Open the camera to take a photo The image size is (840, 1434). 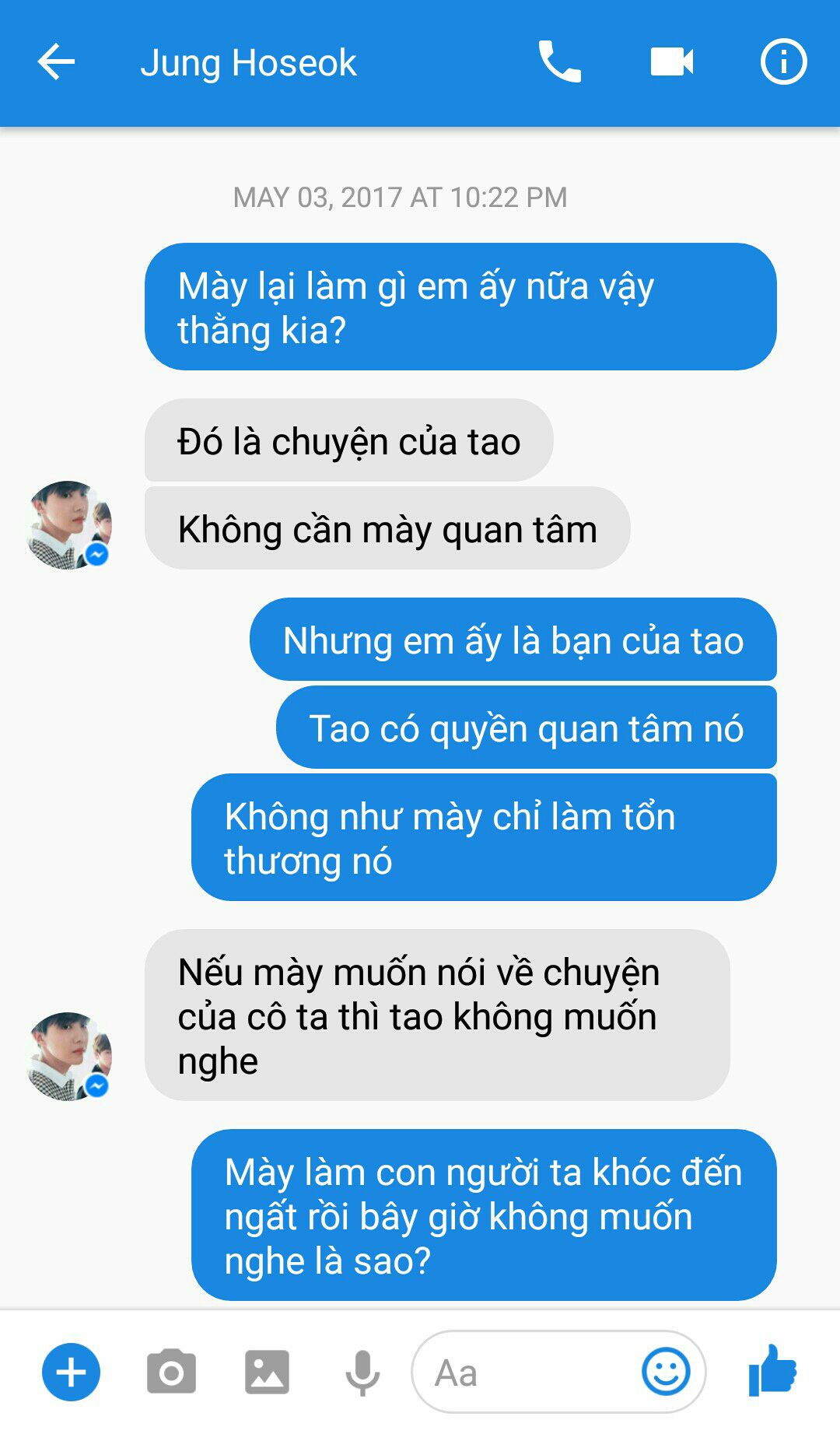(x=171, y=1372)
